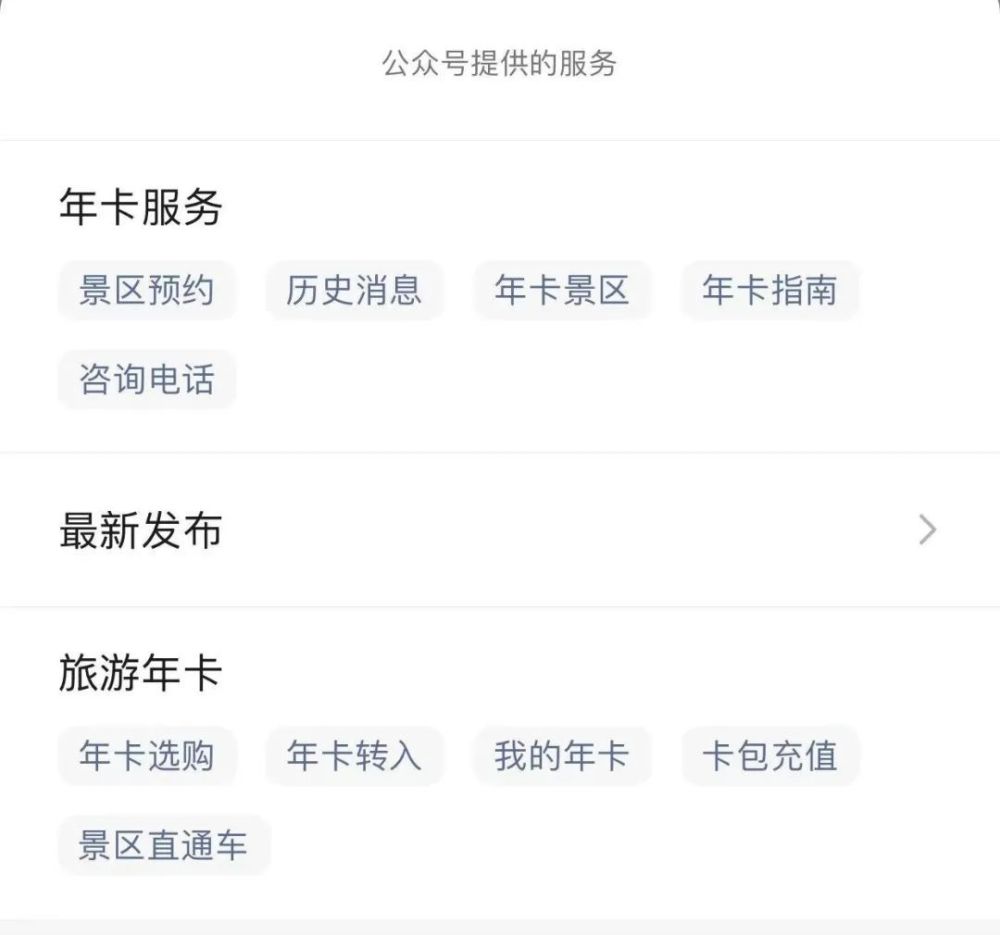Screen dimensions: 1000x935
Task: Tap the 景区直通车 chip
Action: click(x=163, y=846)
